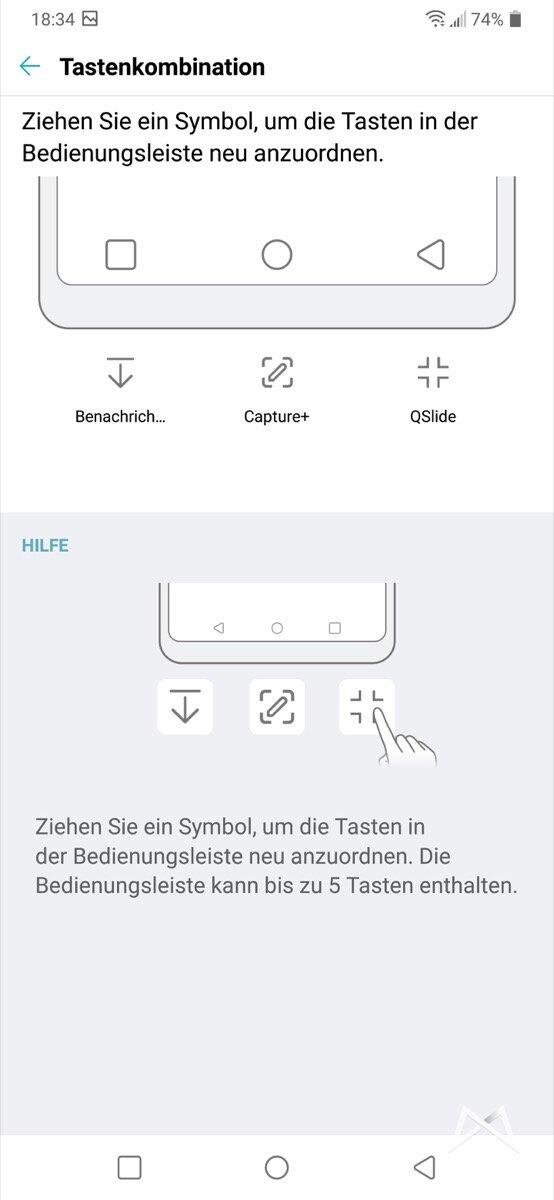Go back from Tastenkombination screen
The height and width of the screenshot is (1200, 554).
click(30, 67)
